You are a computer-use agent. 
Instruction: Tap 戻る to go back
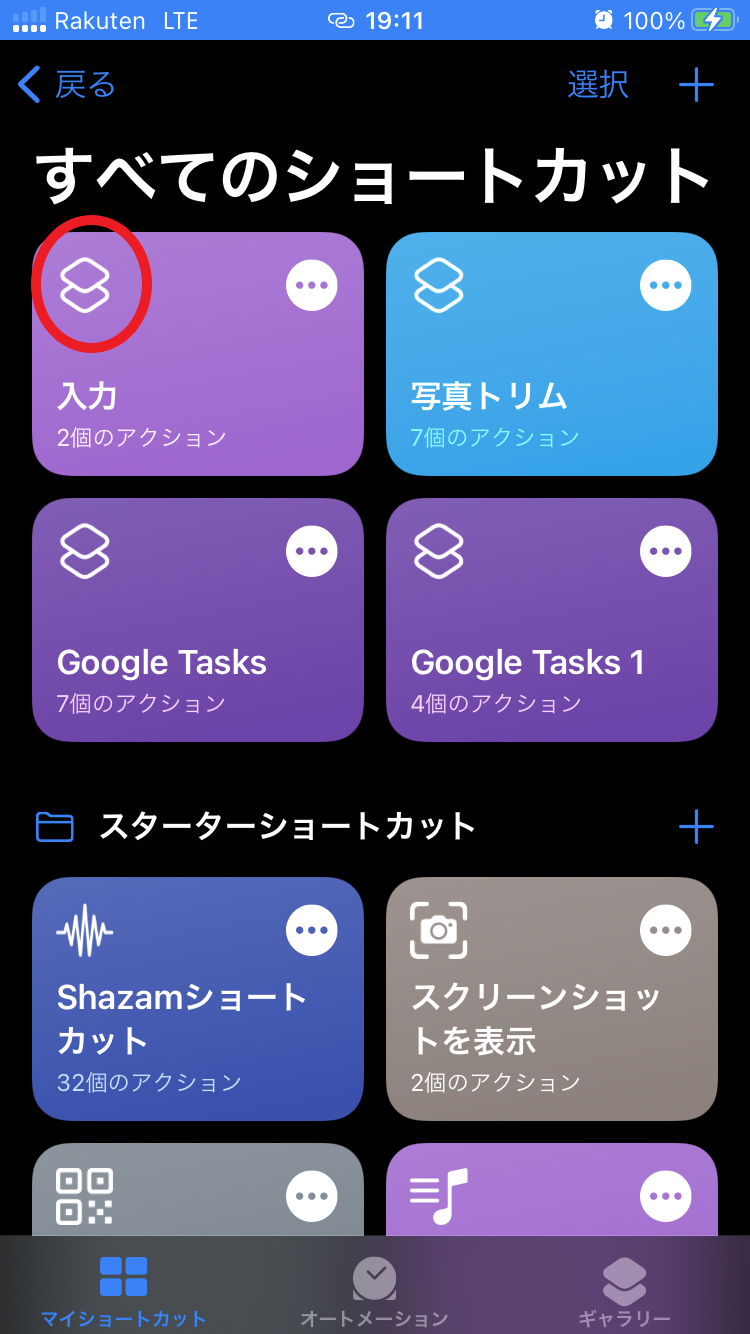65,85
